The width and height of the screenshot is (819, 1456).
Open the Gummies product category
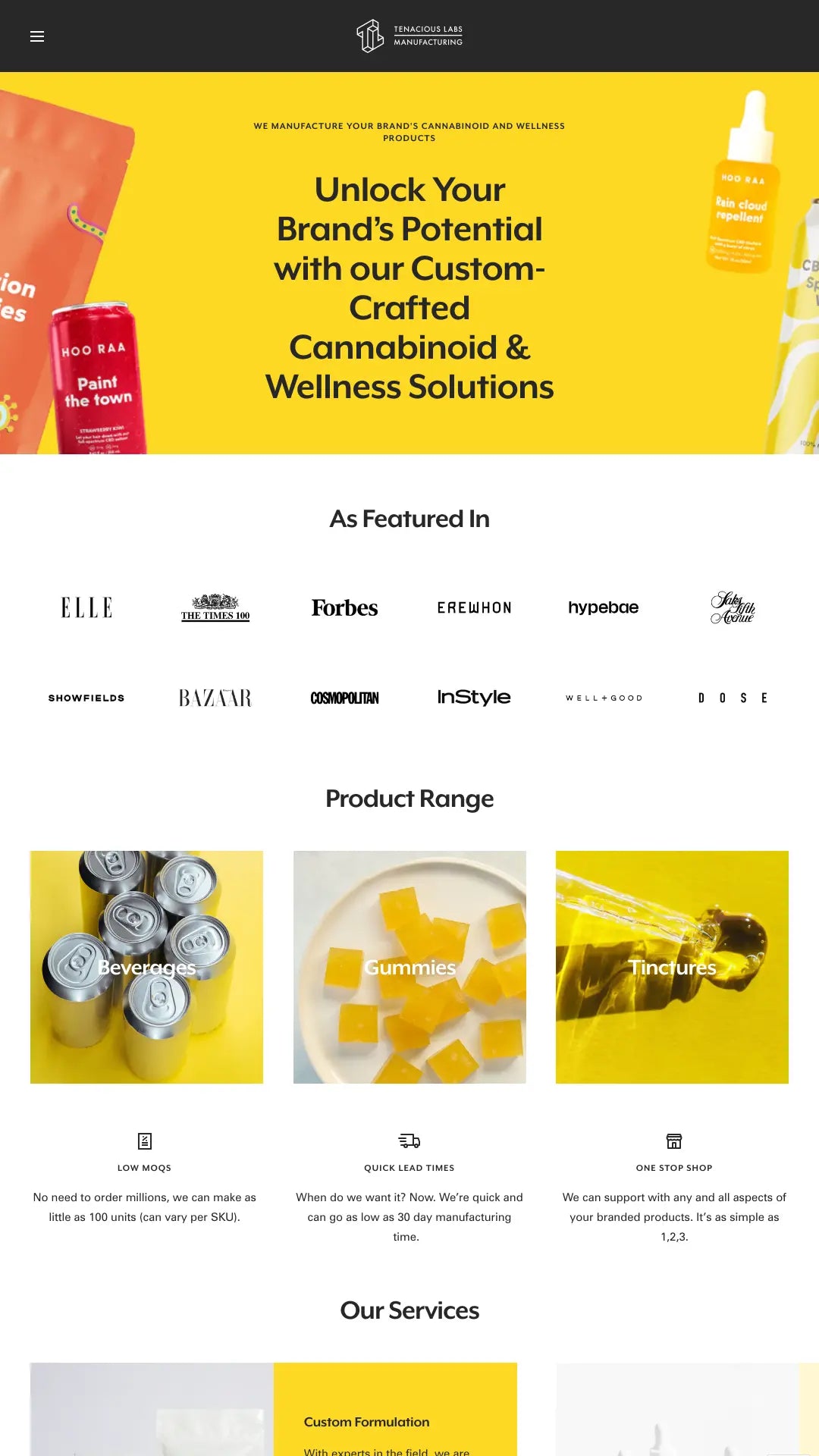point(409,967)
